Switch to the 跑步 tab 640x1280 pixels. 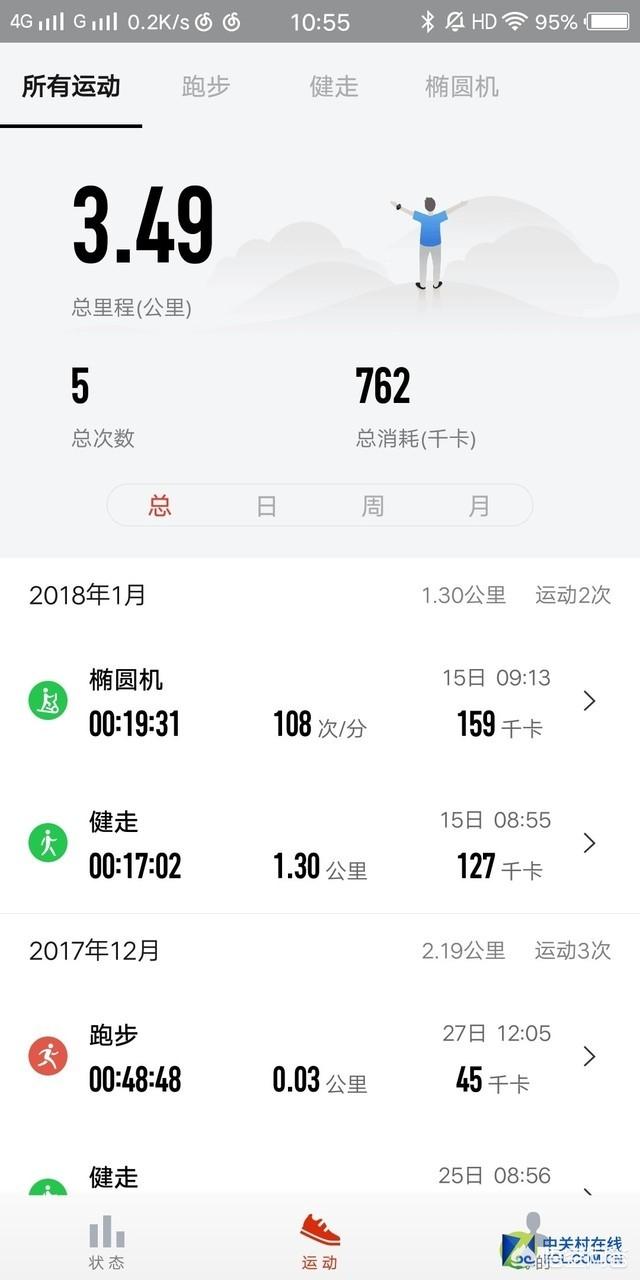tap(206, 87)
